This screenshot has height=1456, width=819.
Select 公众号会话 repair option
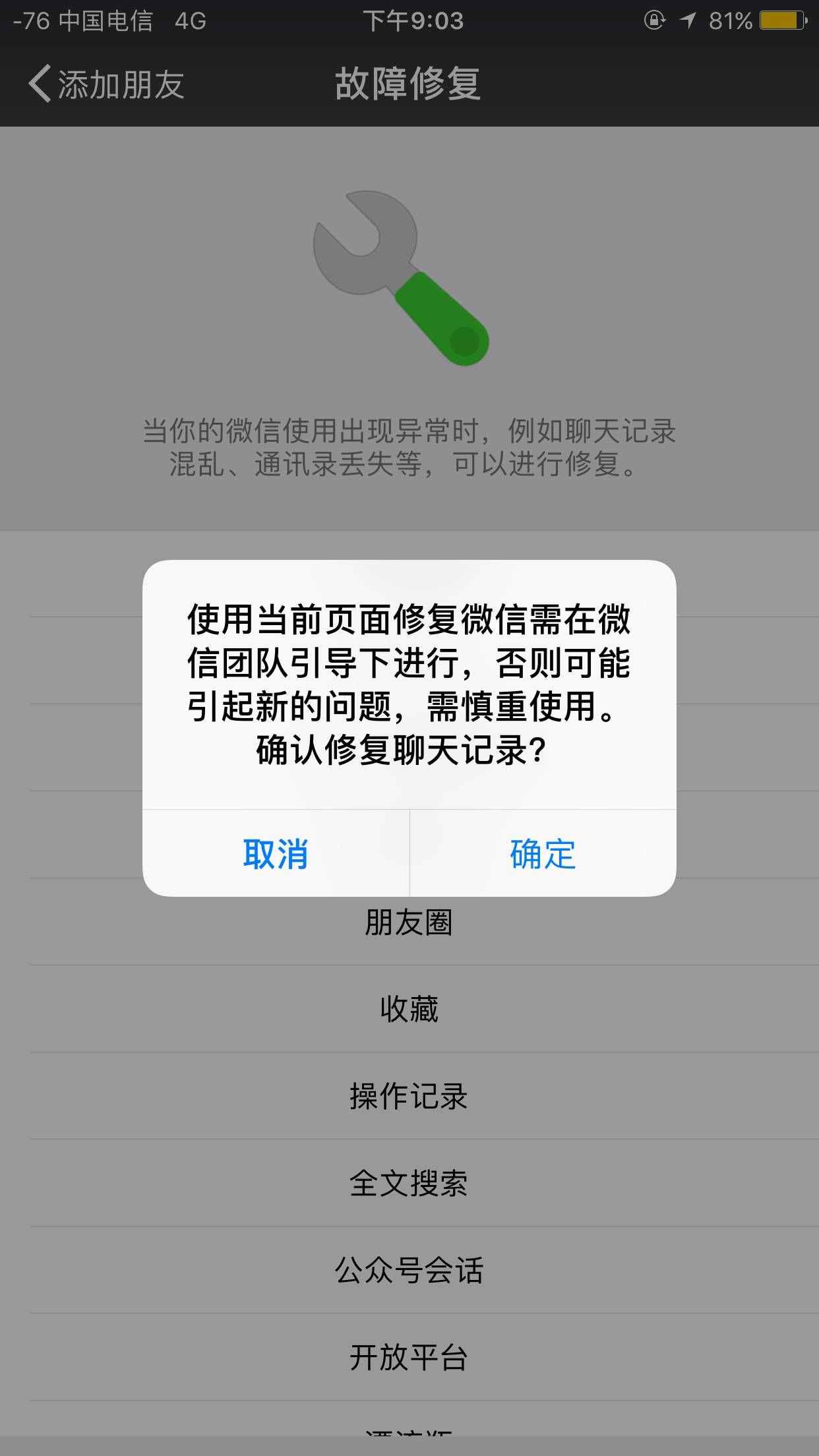click(409, 1271)
